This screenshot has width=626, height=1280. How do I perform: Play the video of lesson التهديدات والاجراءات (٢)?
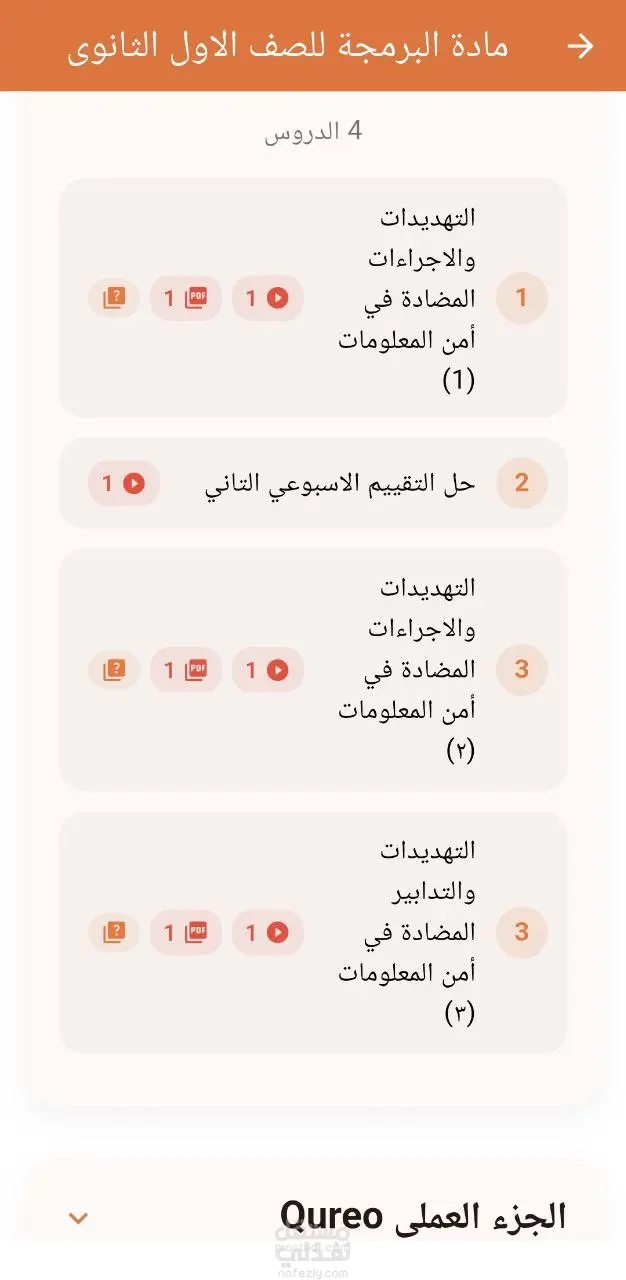[268, 669]
